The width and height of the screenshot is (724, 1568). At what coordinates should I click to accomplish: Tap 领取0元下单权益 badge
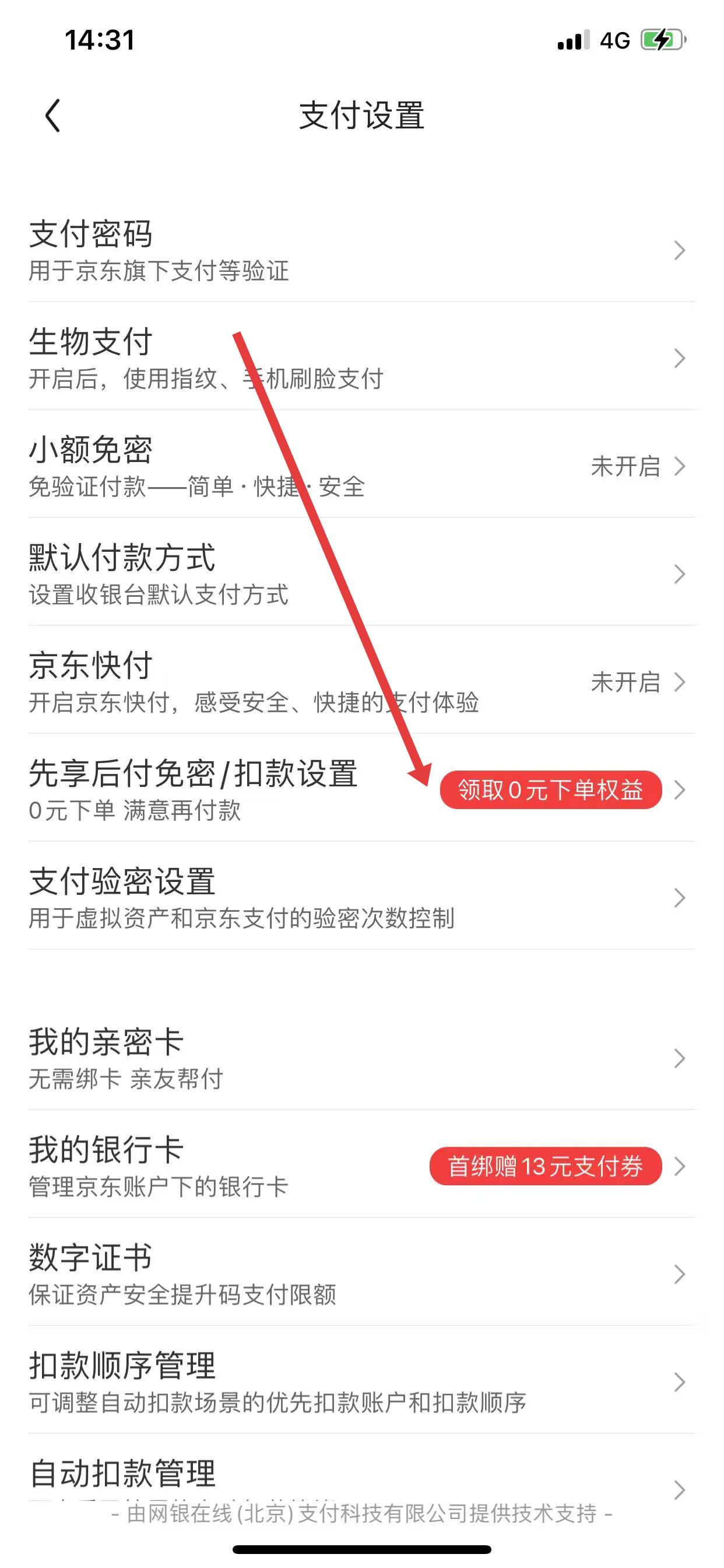[x=550, y=789]
